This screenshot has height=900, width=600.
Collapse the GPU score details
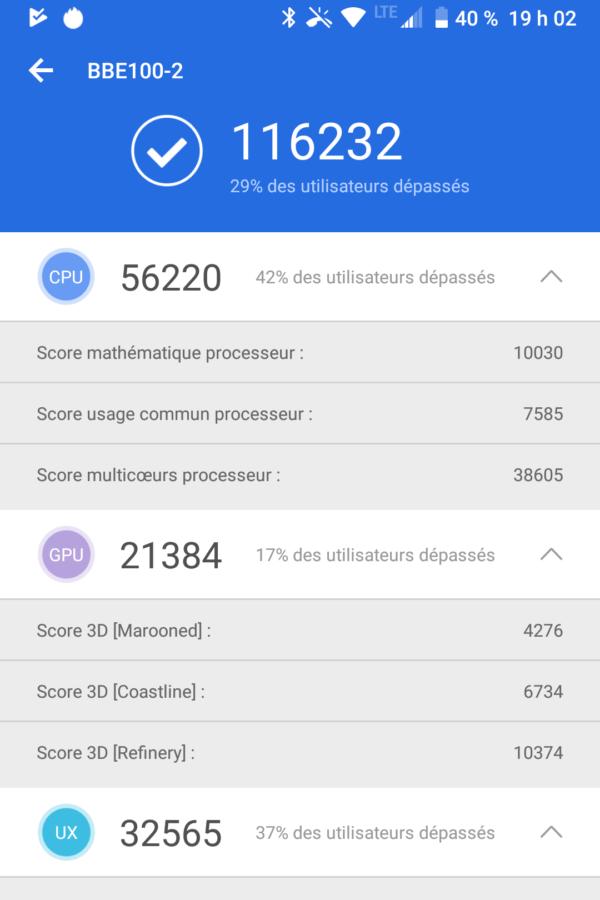tap(551, 554)
